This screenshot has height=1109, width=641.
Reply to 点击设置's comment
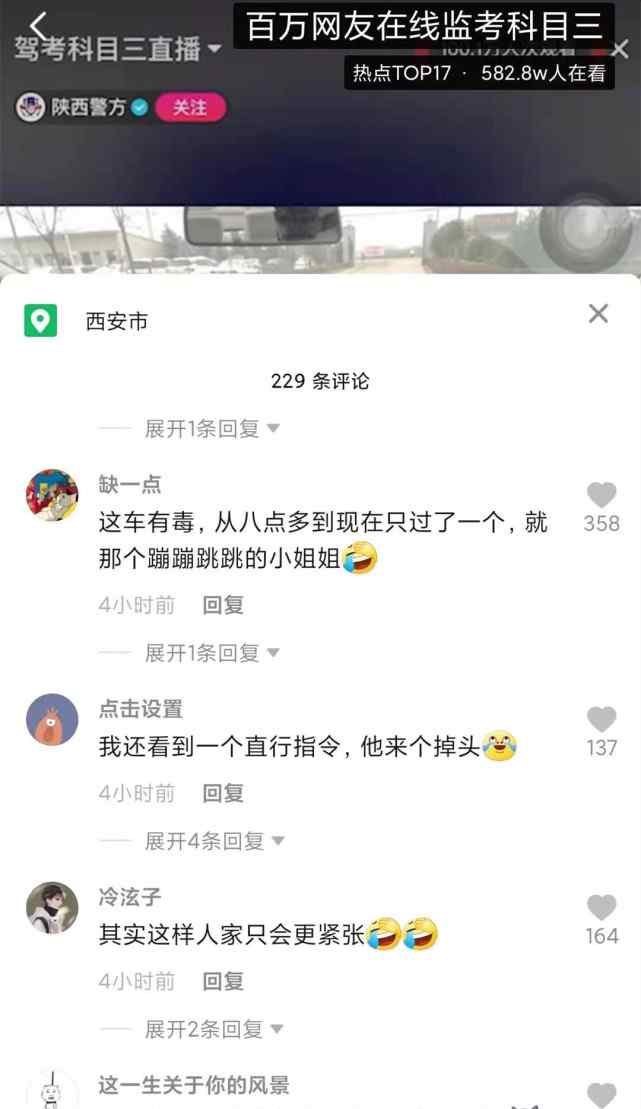coord(223,793)
